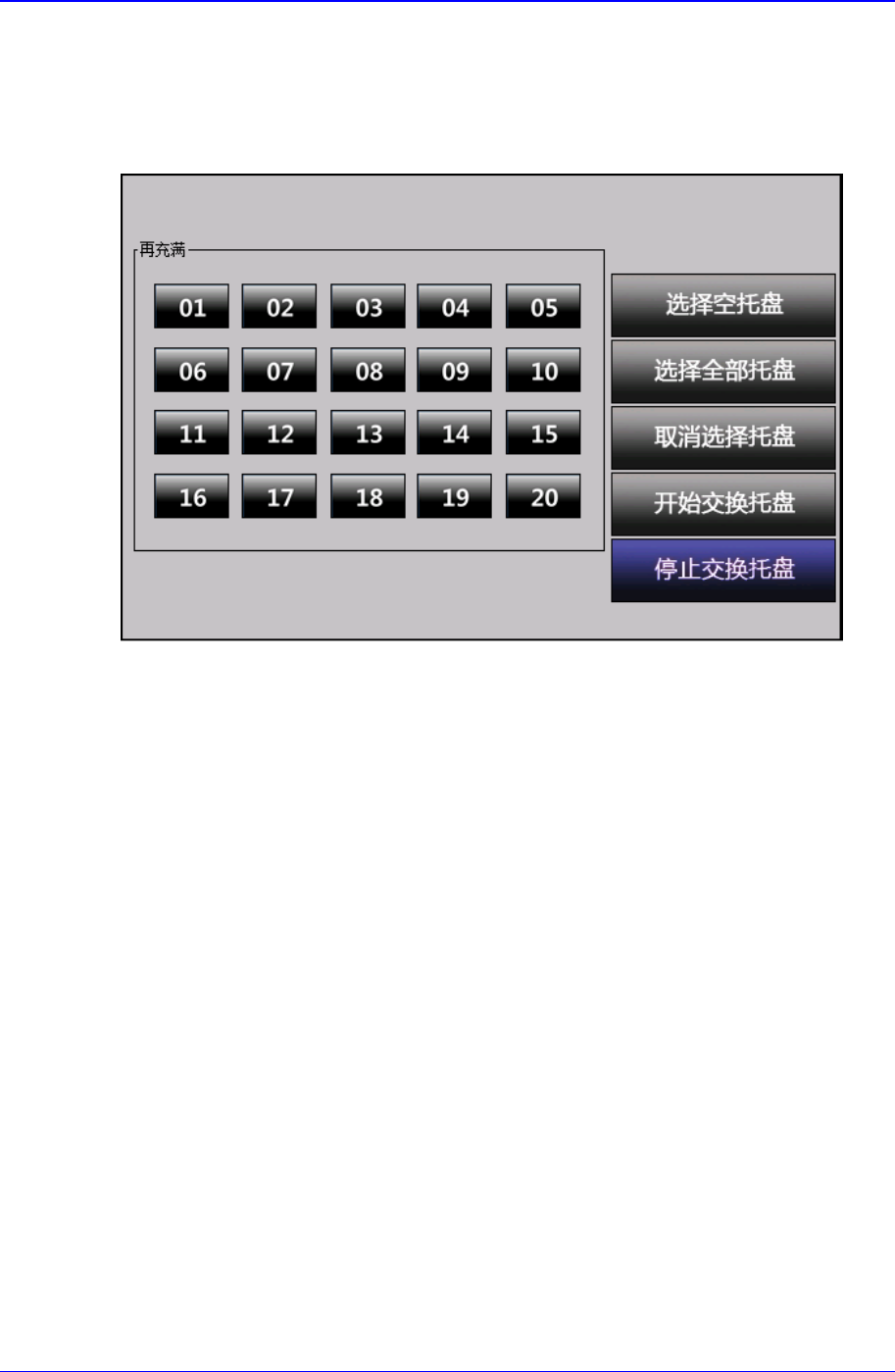Tap tray number 05
The height and width of the screenshot is (1372, 895).
point(543,308)
